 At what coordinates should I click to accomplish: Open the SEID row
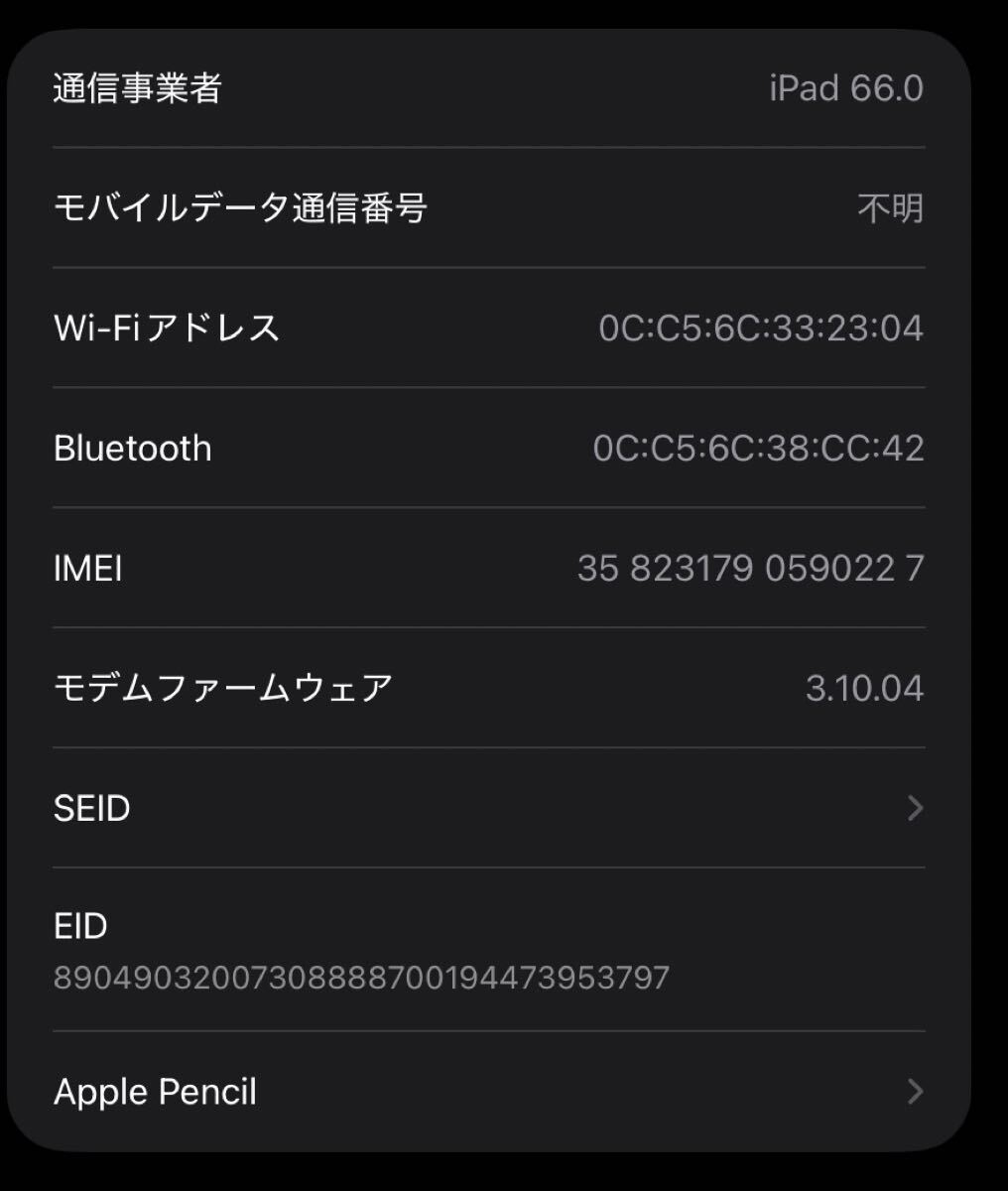[488, 808]
